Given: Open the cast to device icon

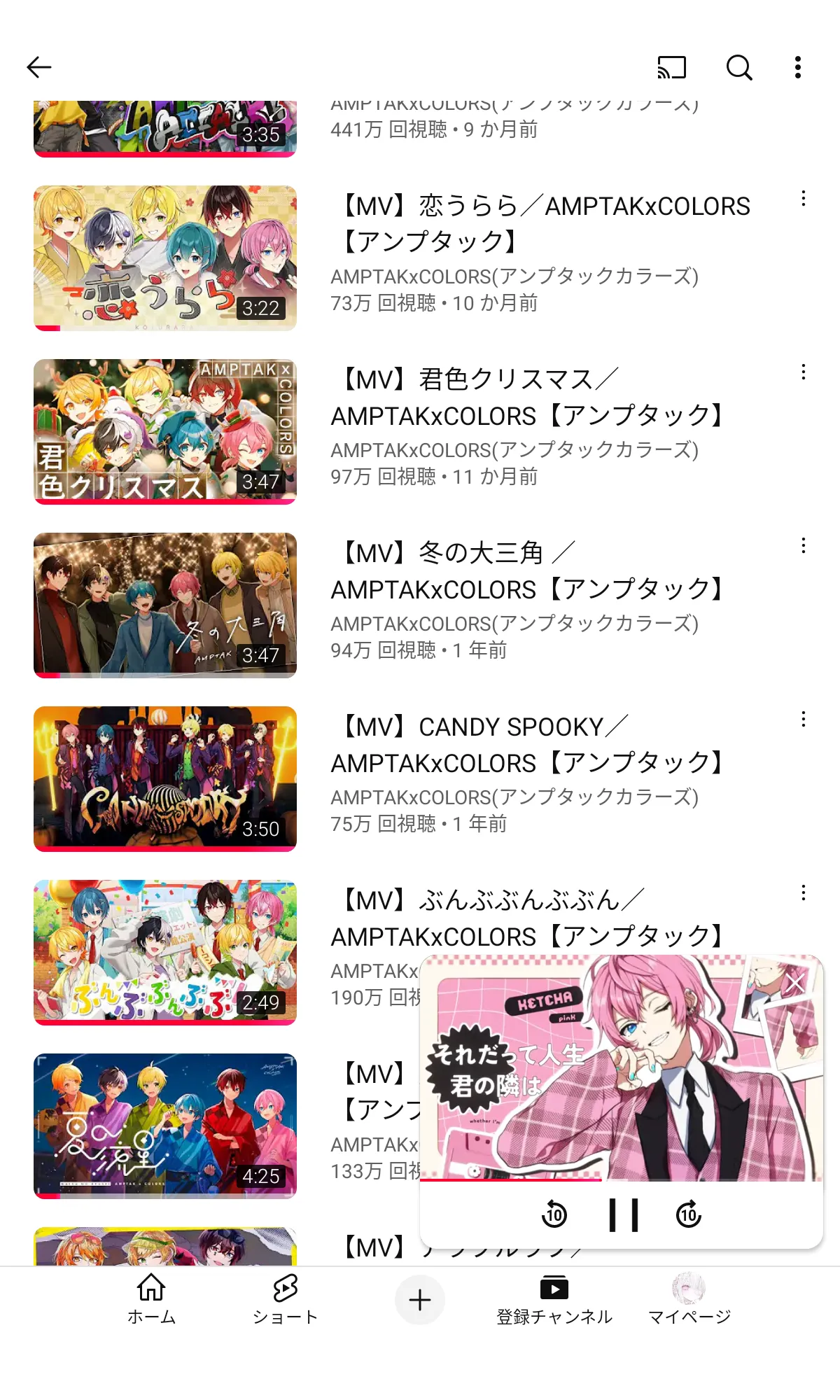Looking at the screenshot, I should point(671,67).
